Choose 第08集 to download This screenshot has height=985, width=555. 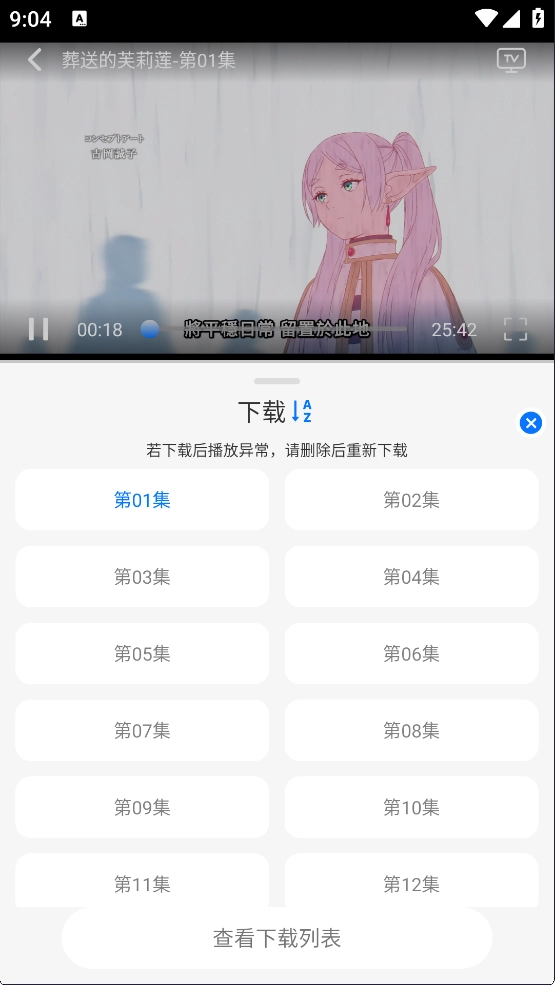tap(412, 731)
